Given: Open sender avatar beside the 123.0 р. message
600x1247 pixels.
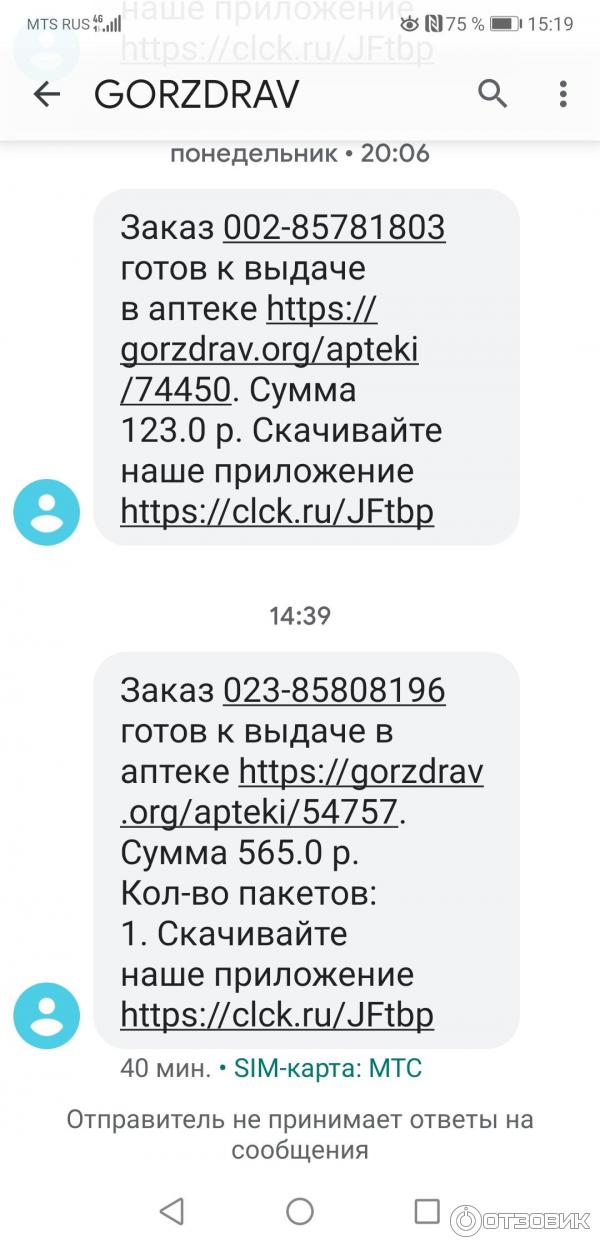Looking at the screenshot, I should 46,512.
